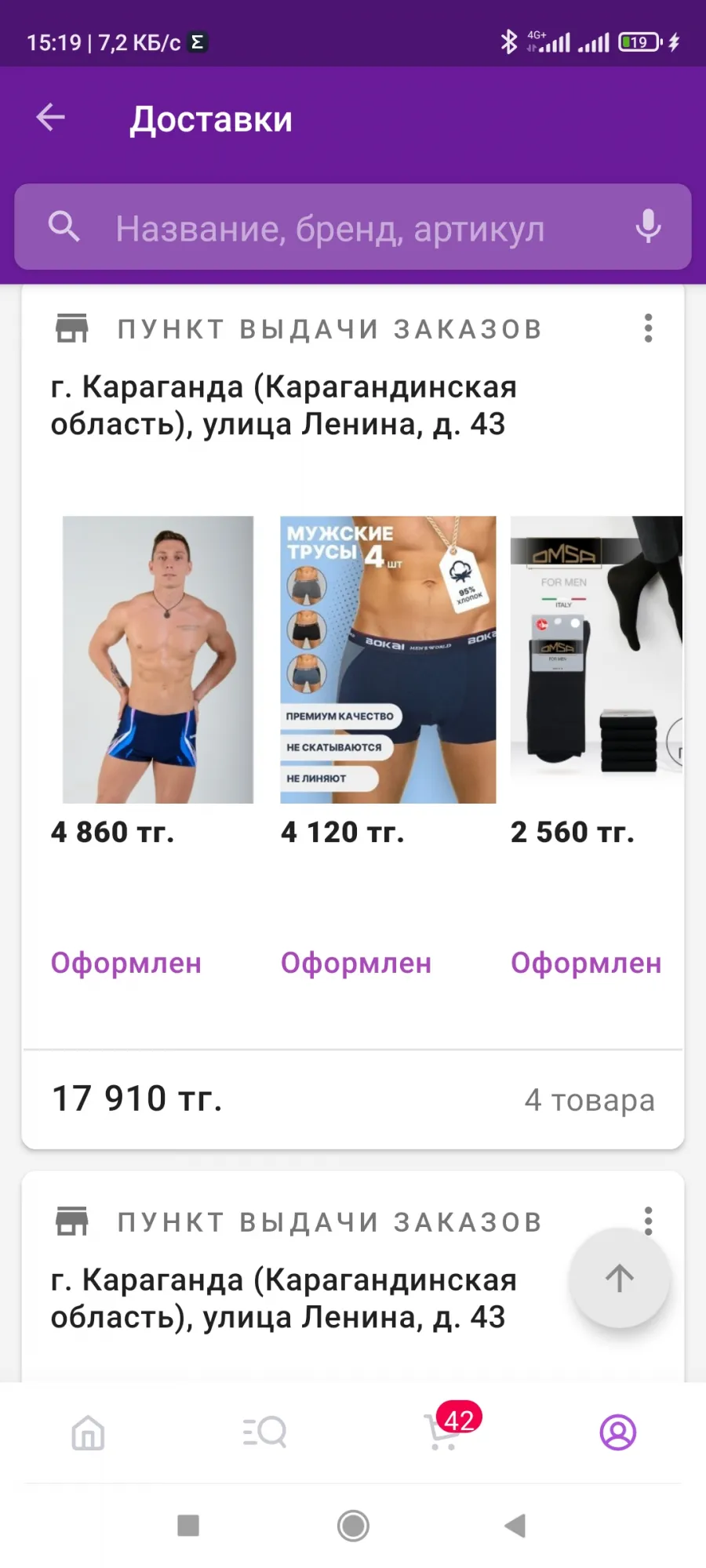
Task: Tap the system recent apps button
Action: 188,1526
